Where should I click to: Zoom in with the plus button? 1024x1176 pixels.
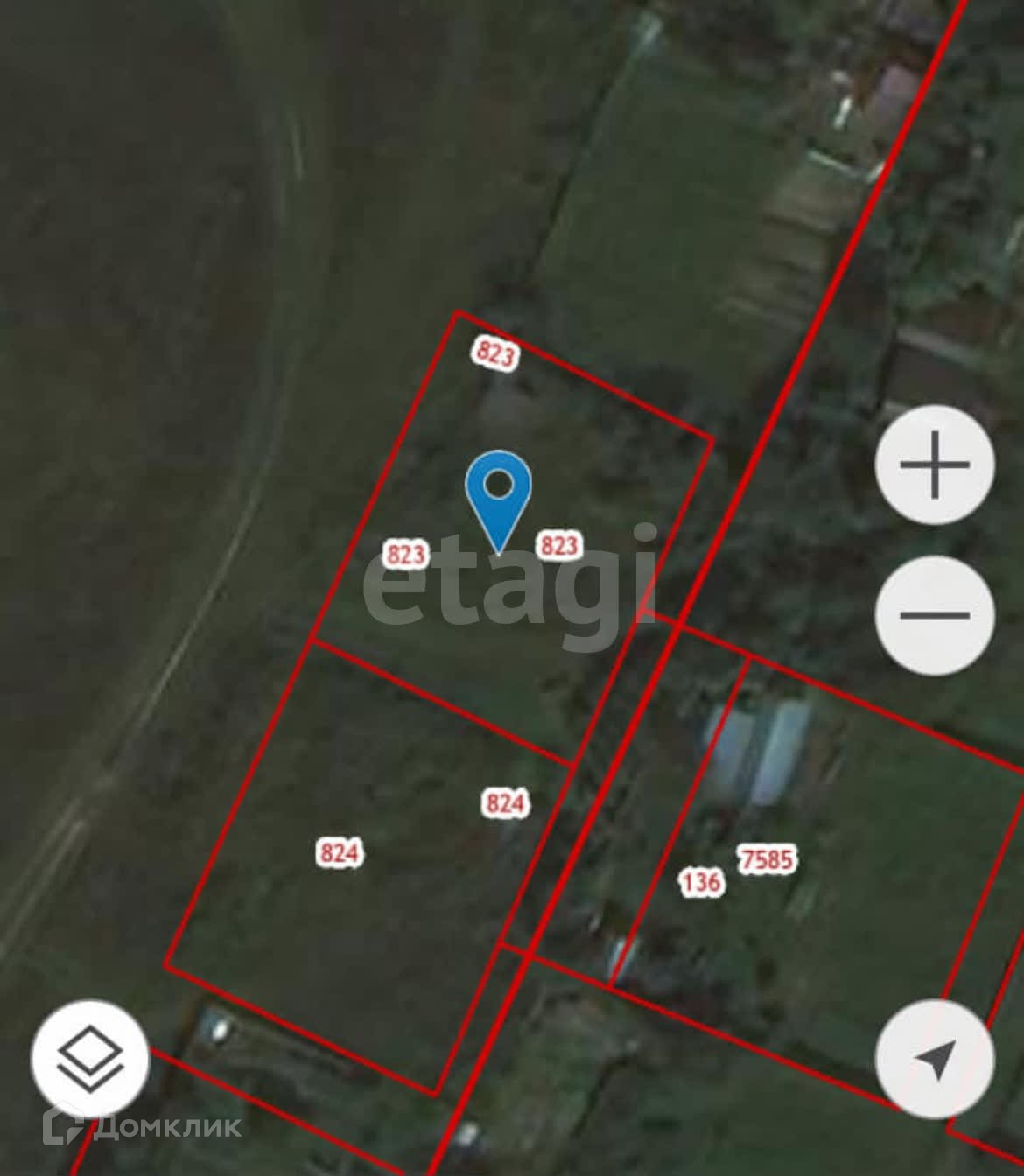tap(935, 465)
